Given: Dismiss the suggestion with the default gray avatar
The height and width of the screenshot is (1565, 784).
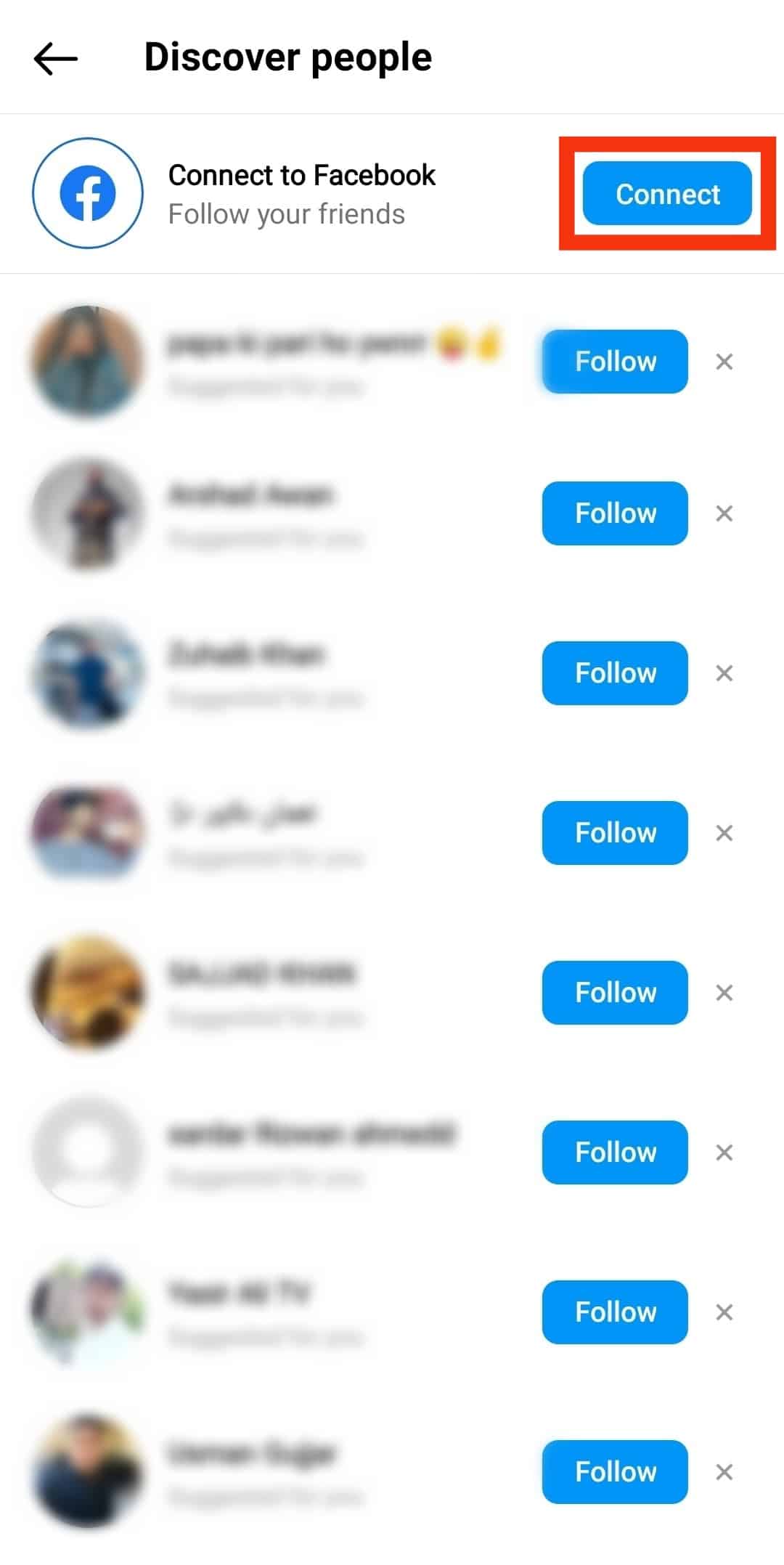Looking at the screenshot, I should click(x=724, y=1153).
